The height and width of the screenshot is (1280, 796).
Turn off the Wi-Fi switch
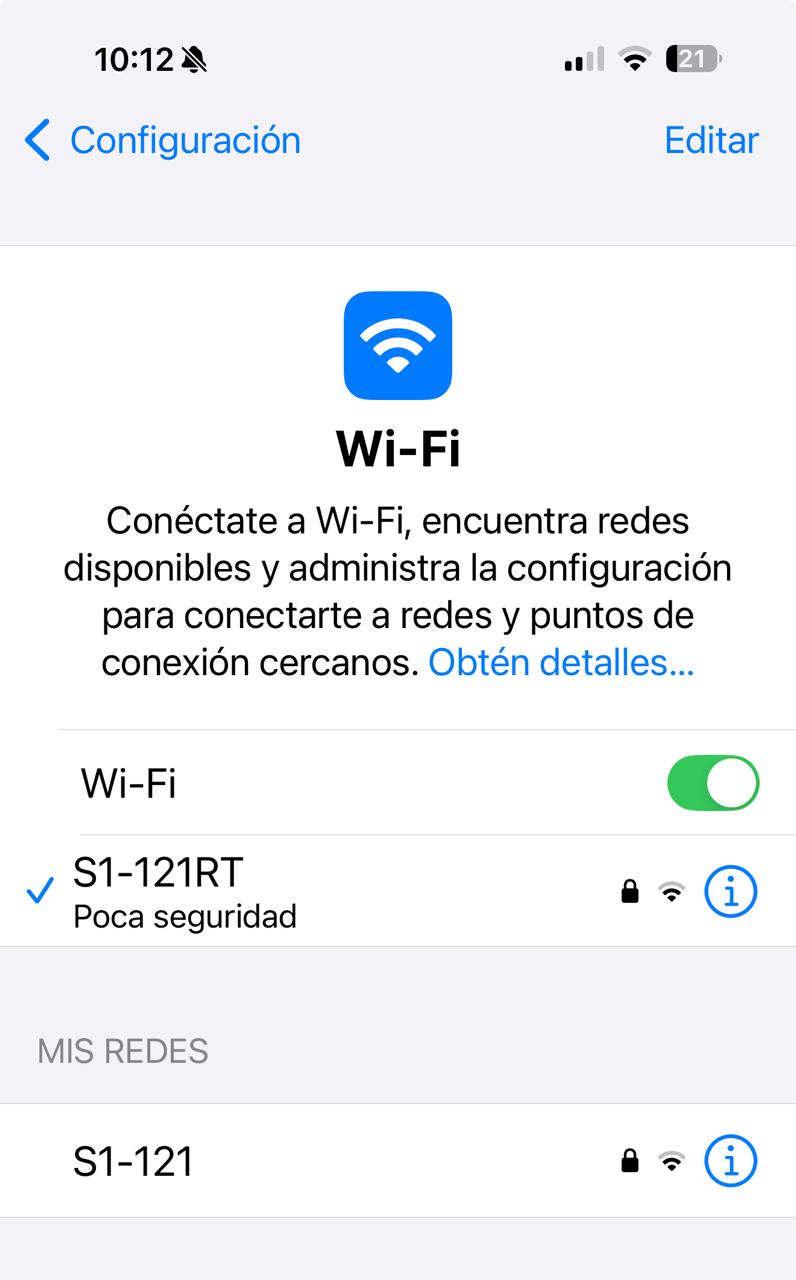coord(712,782)
